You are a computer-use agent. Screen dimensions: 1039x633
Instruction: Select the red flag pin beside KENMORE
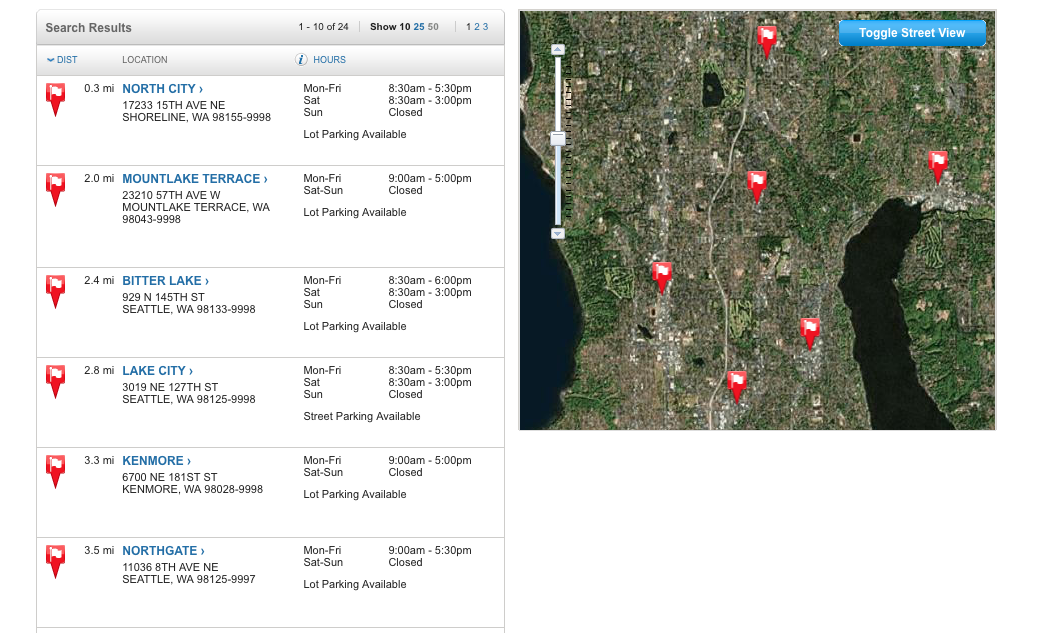[56, 470]
